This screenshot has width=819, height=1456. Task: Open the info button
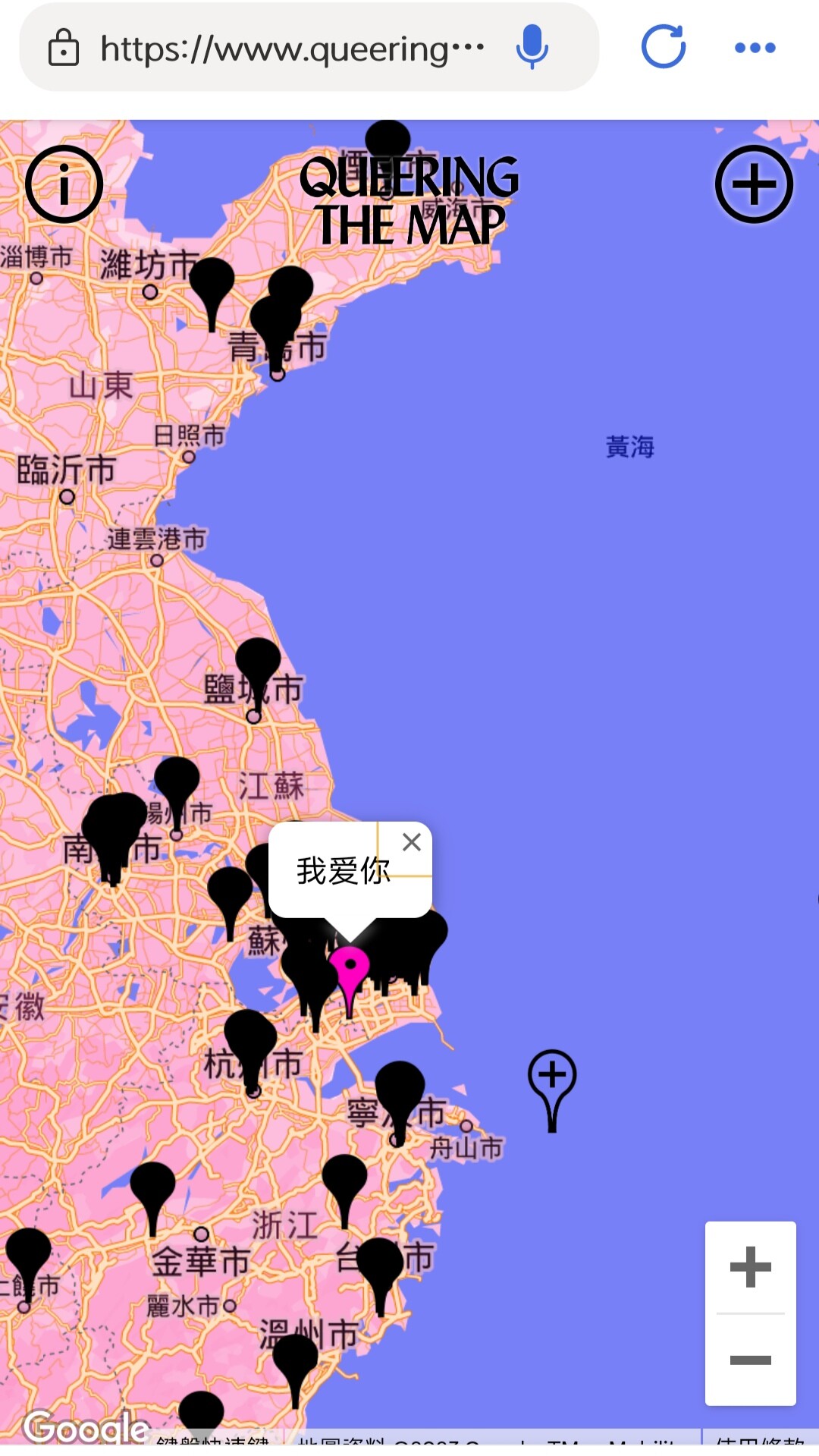(64, 184)
